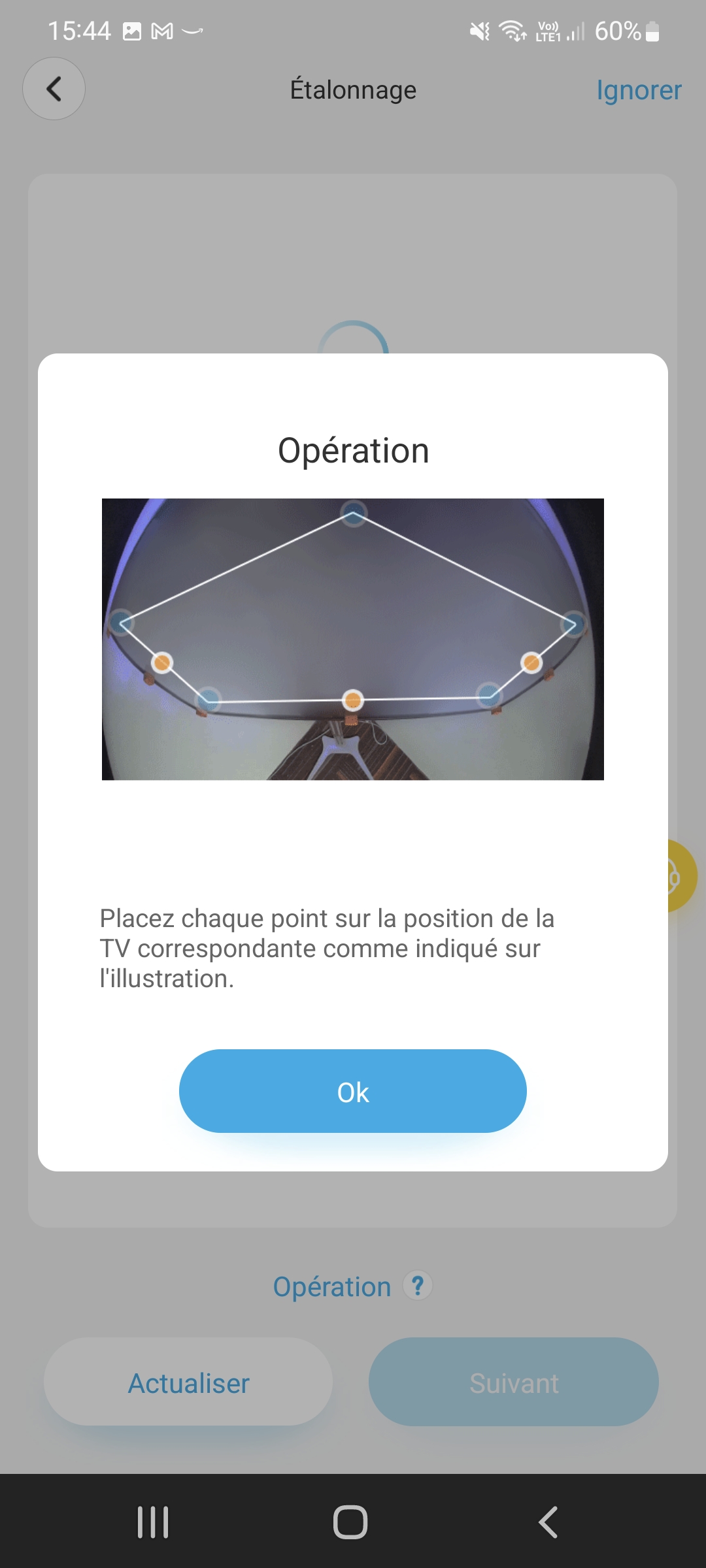706x1568 pixels.
Task: Open the Opération help question mark
Action: point(418,1286)
